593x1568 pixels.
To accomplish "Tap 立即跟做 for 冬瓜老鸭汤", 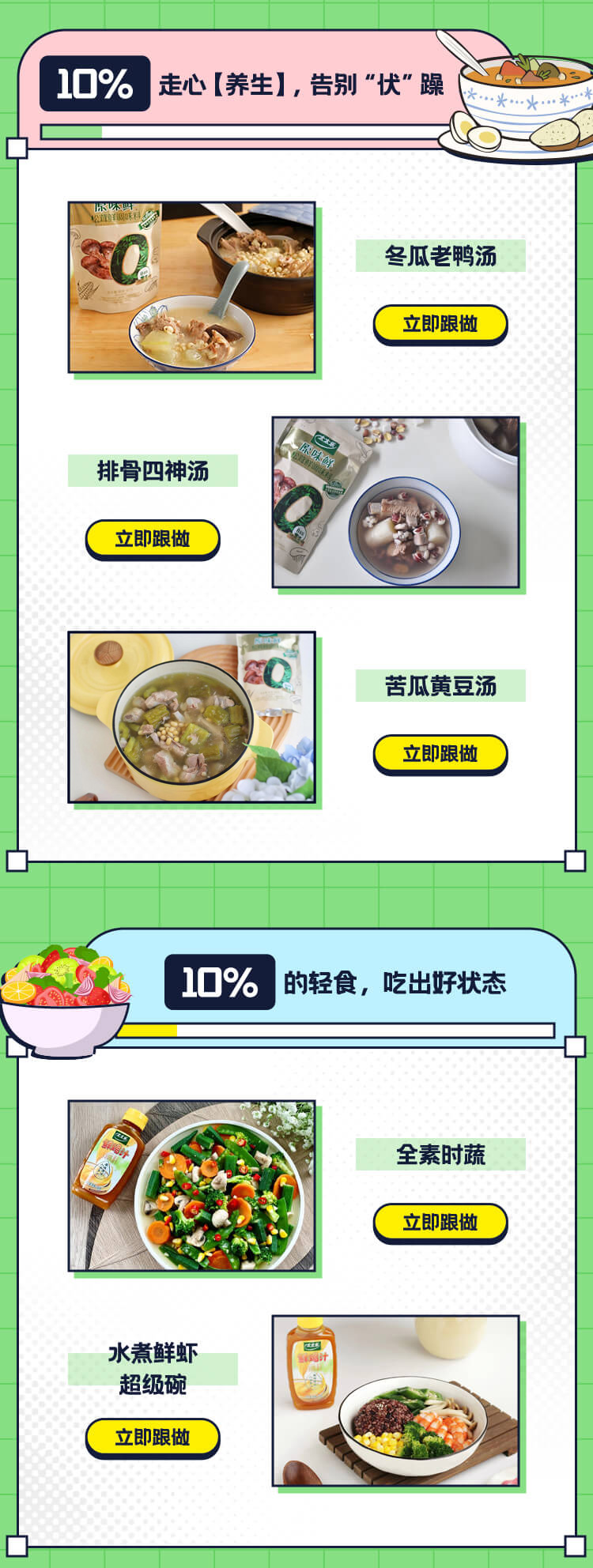I will pyautogui.click(x=440, y=324).
